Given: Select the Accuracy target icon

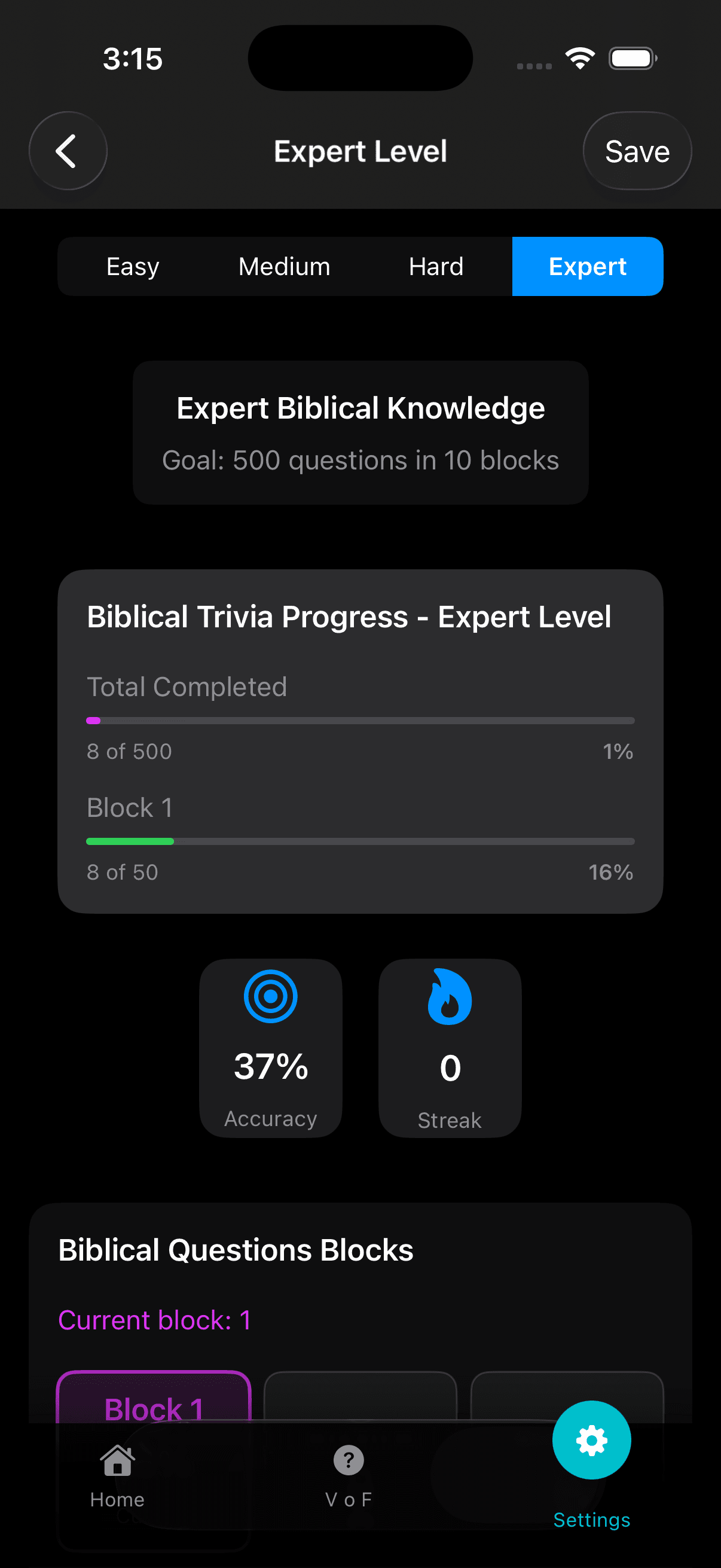Looking at the screenshot, I should (270, 996).
